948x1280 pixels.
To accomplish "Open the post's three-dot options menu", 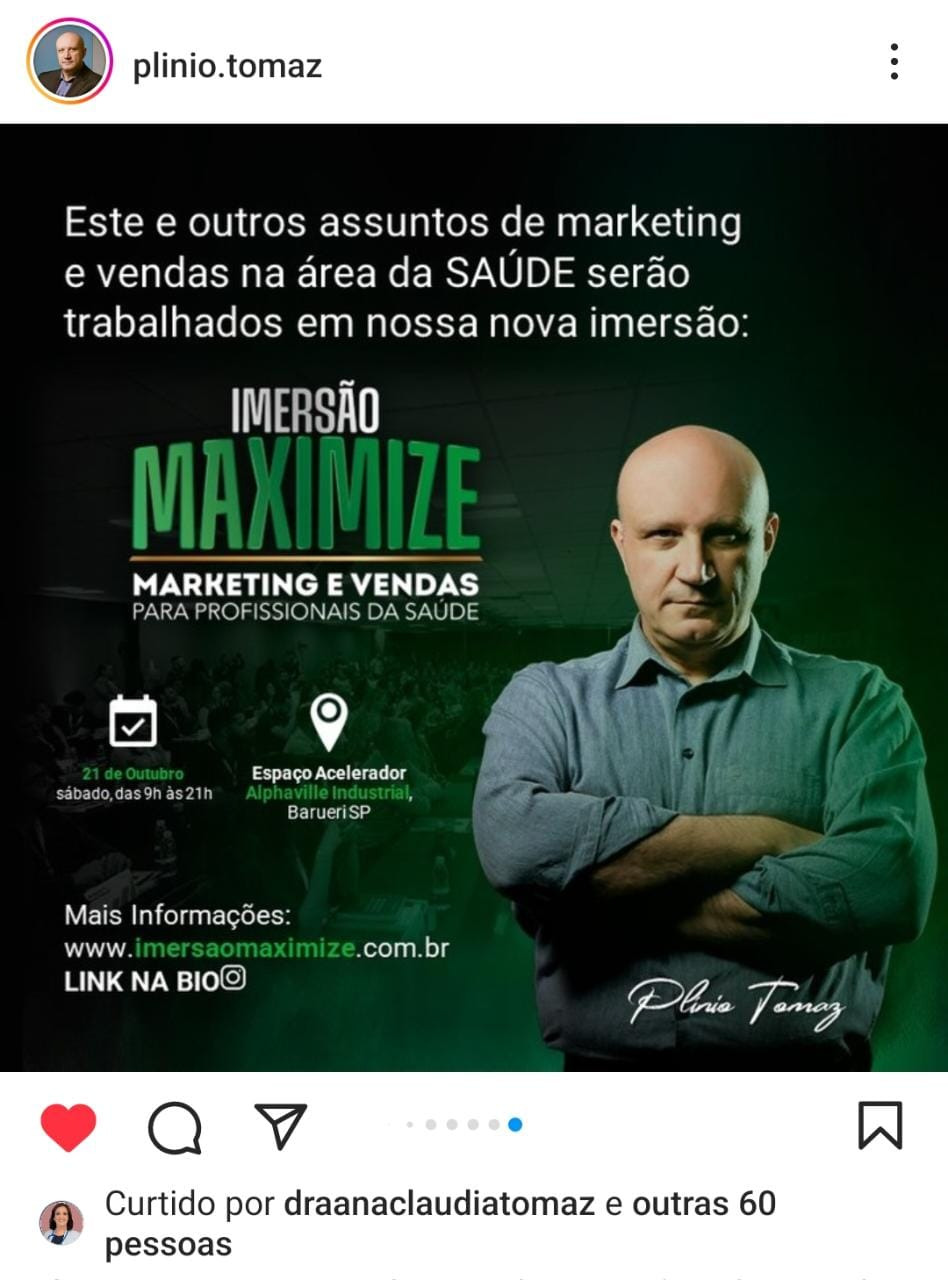I will coord(893,62).
